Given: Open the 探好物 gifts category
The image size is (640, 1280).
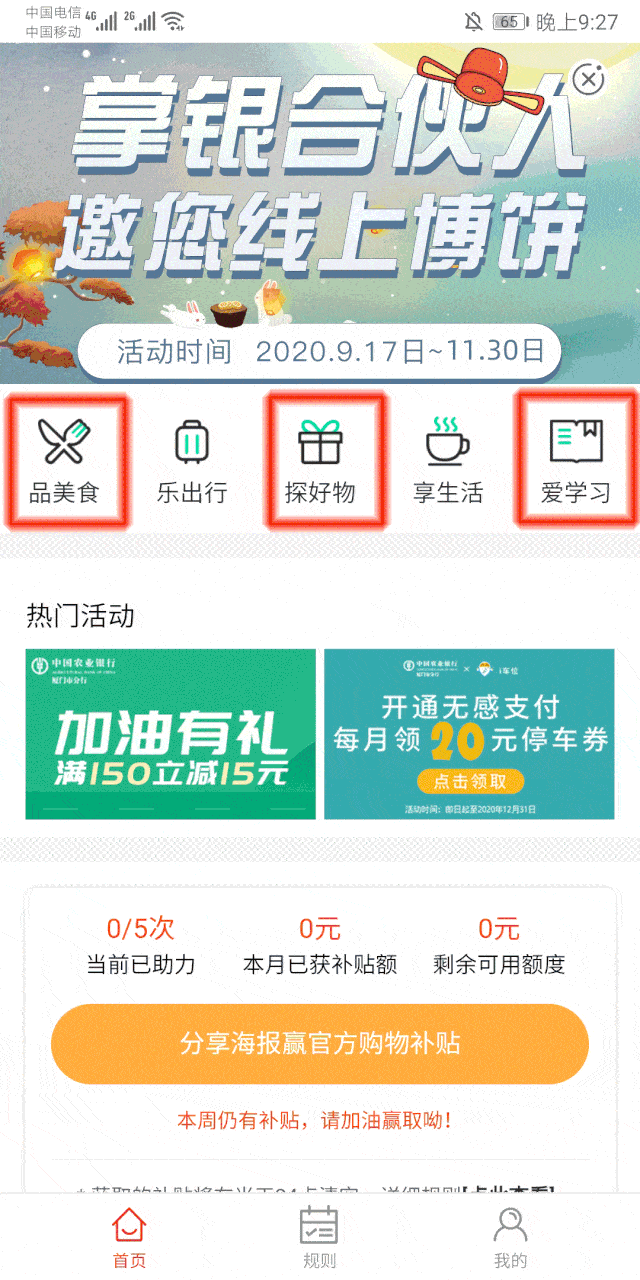Looking at the screenshot, I should [x=320, y=461].
